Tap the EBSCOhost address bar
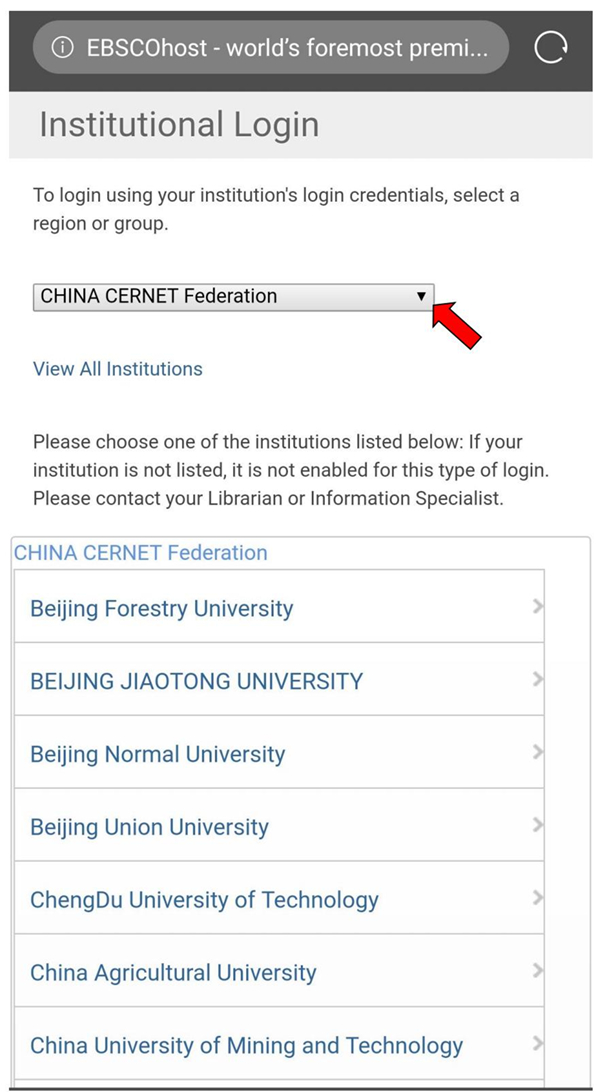Image resolution: width=600 pixels, height=1092 pixels. click(271, 47)
